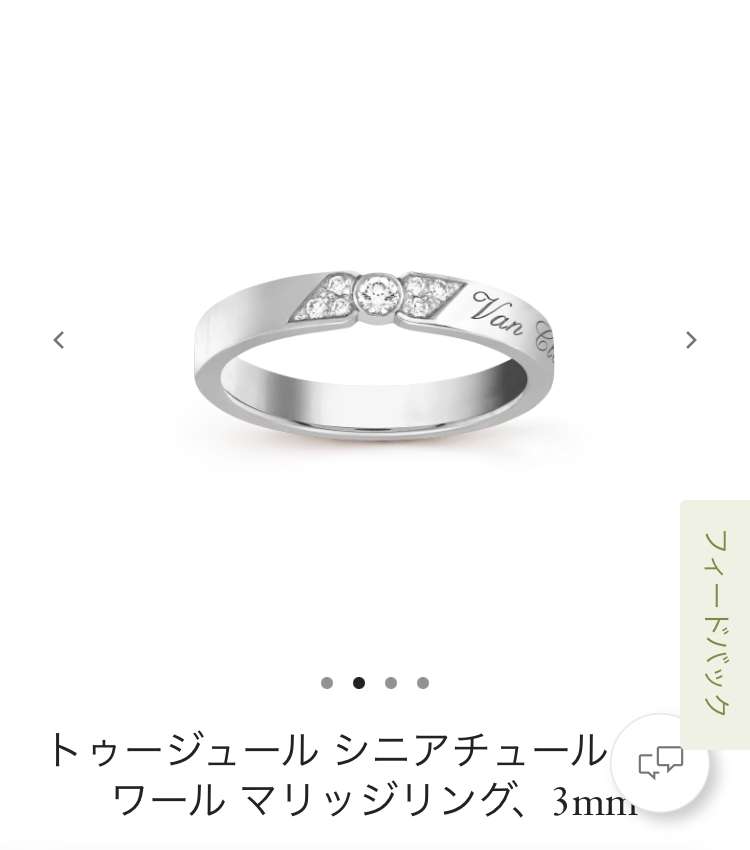The height and width of the screenshot is (850, 750).
Task: Jump to the third image dot
Action: coord(391,683)
